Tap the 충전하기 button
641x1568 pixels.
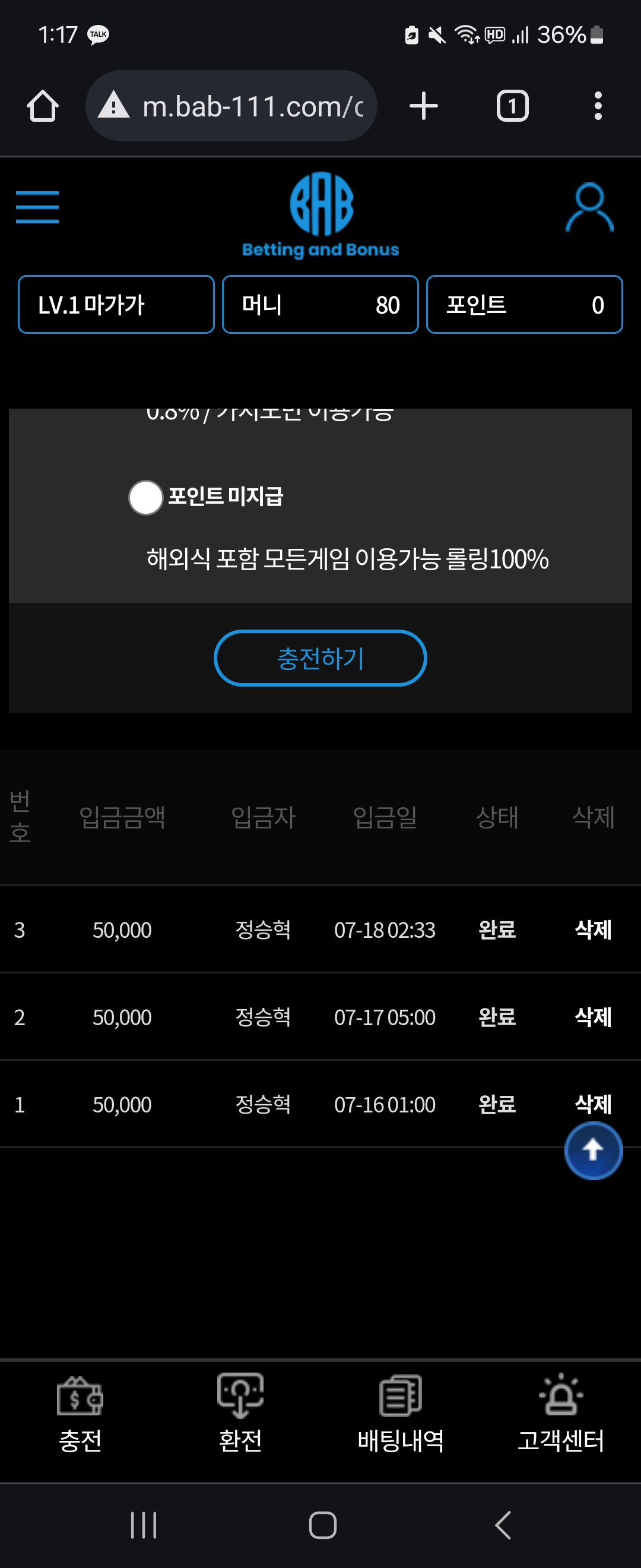pyautogui.click(x=320, y=658)
